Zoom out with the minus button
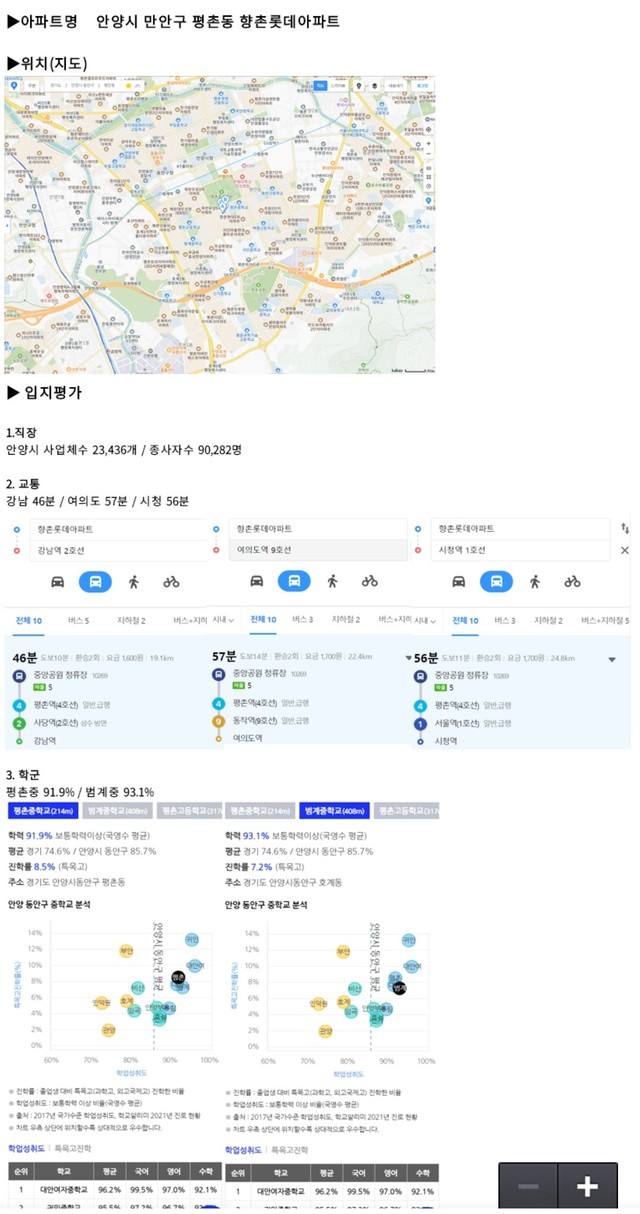 pyautogui.click(x=528, y=1187)
